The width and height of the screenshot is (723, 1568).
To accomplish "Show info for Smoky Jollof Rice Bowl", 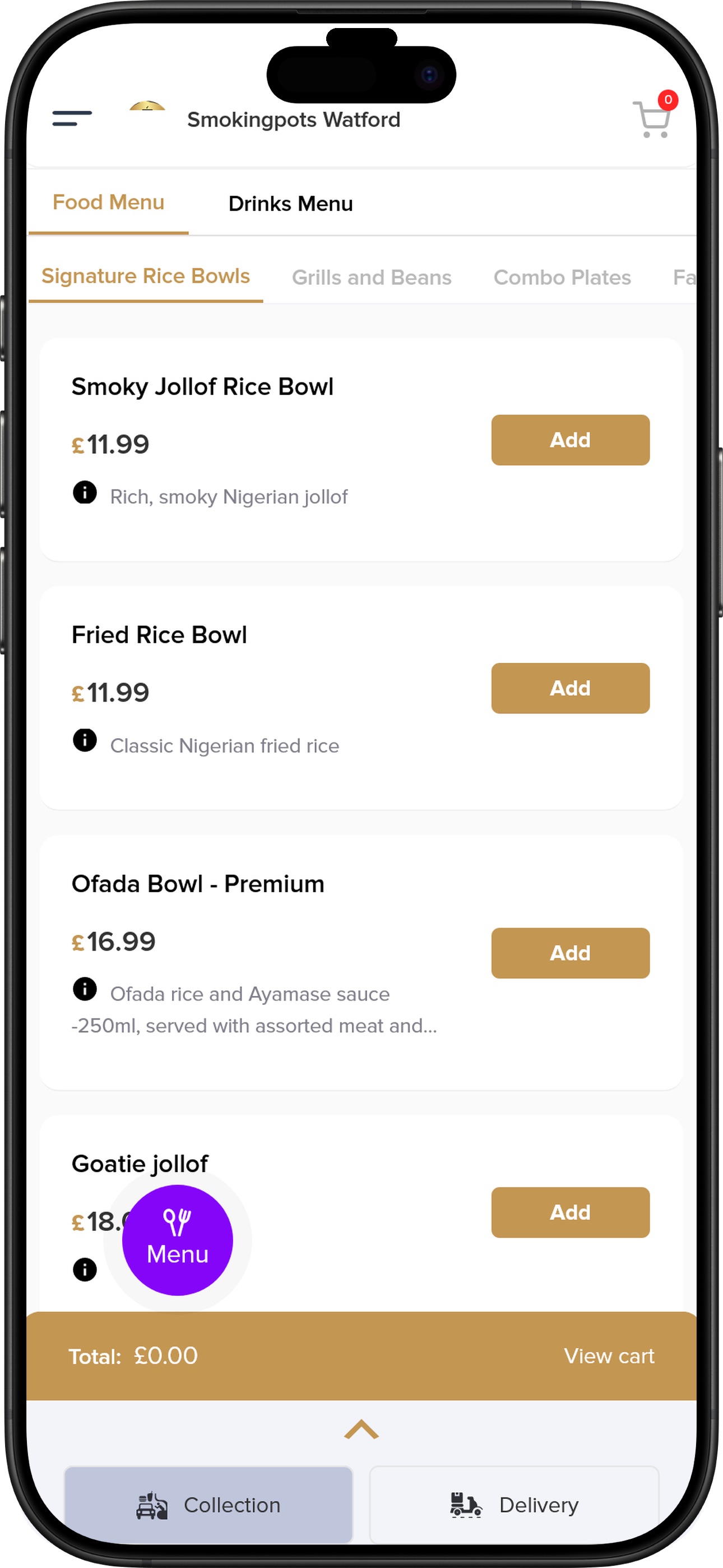I will pyautogui.click(x=85, y=492).
